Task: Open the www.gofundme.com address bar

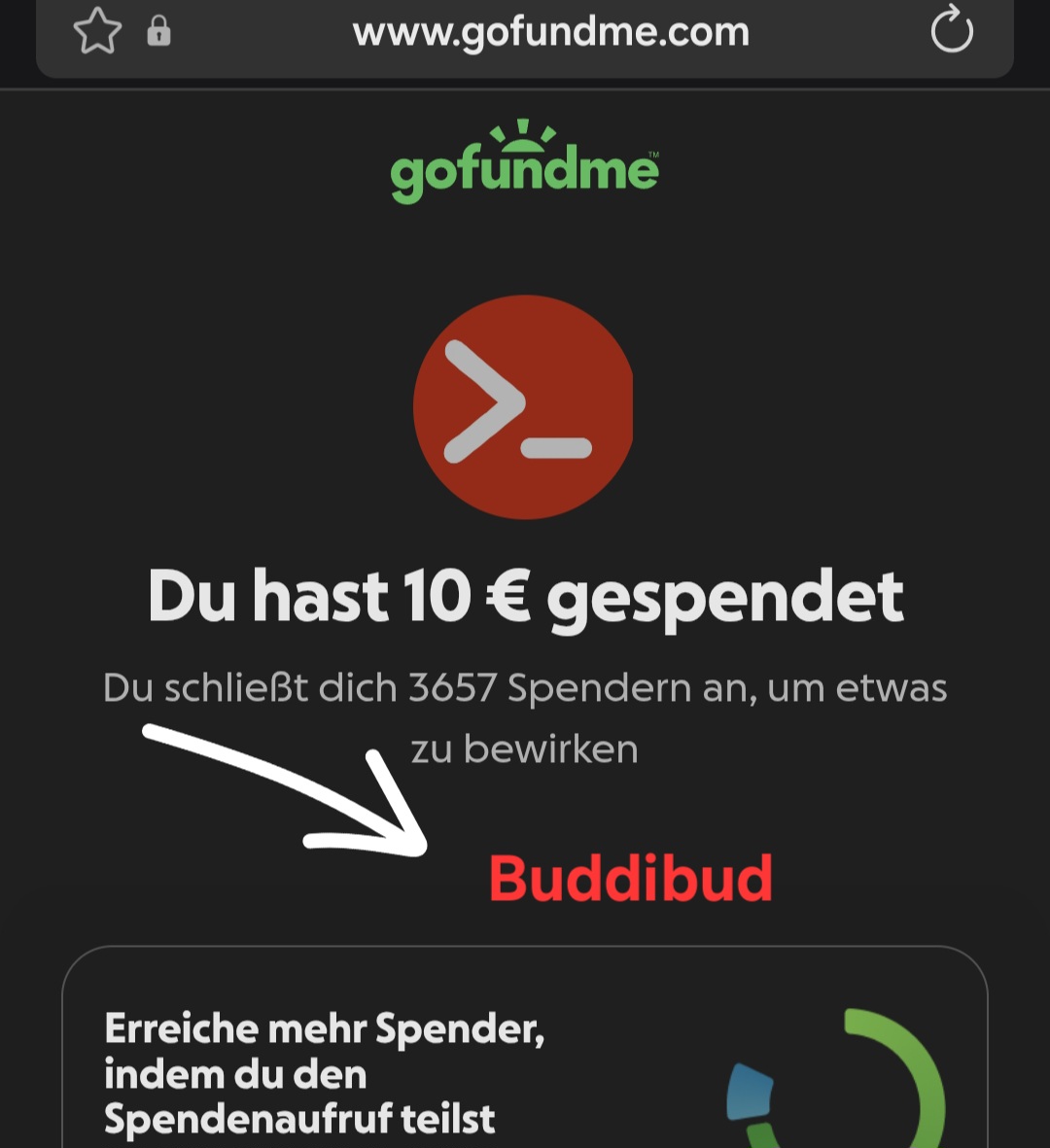Action: pyautogui.click(x=550, y=33)
